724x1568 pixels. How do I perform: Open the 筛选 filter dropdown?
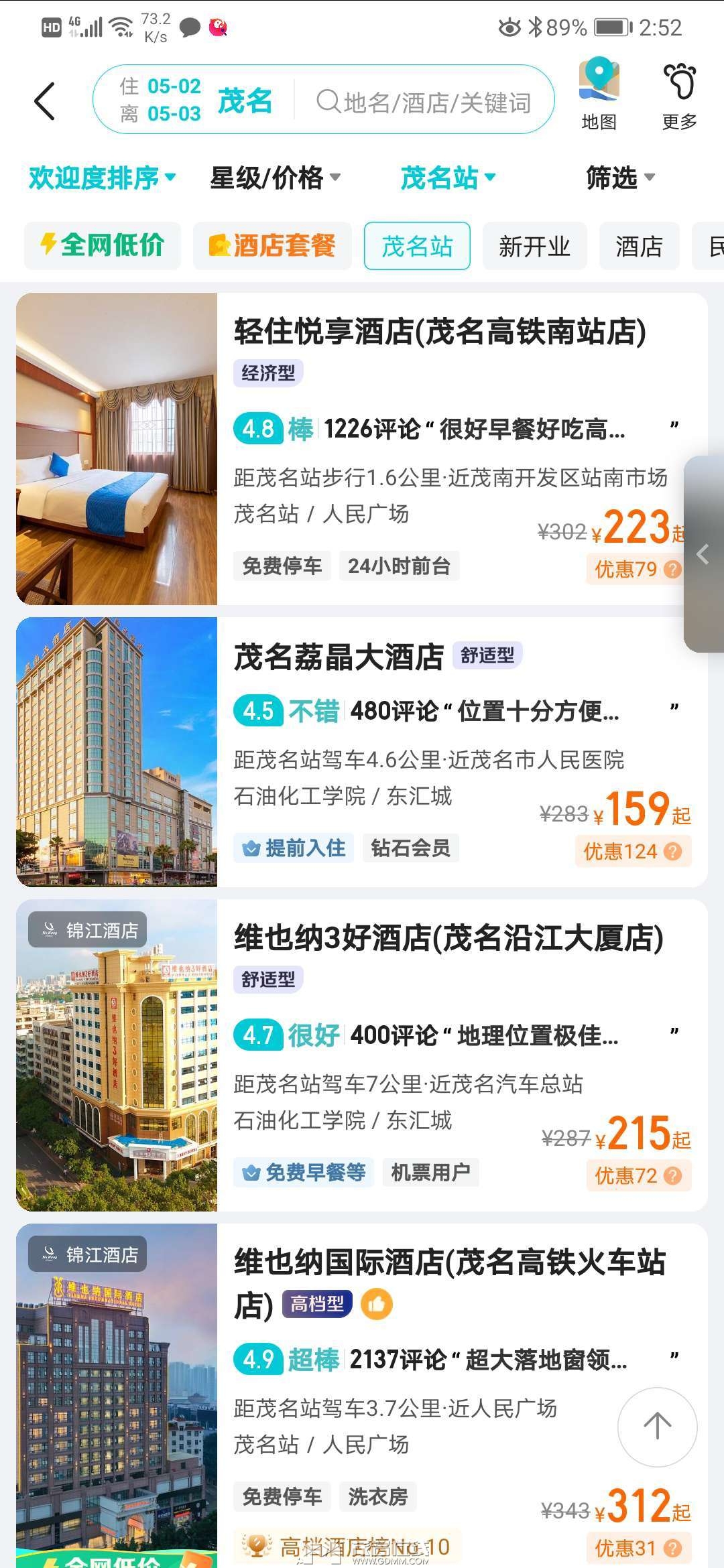click(620, 178)
